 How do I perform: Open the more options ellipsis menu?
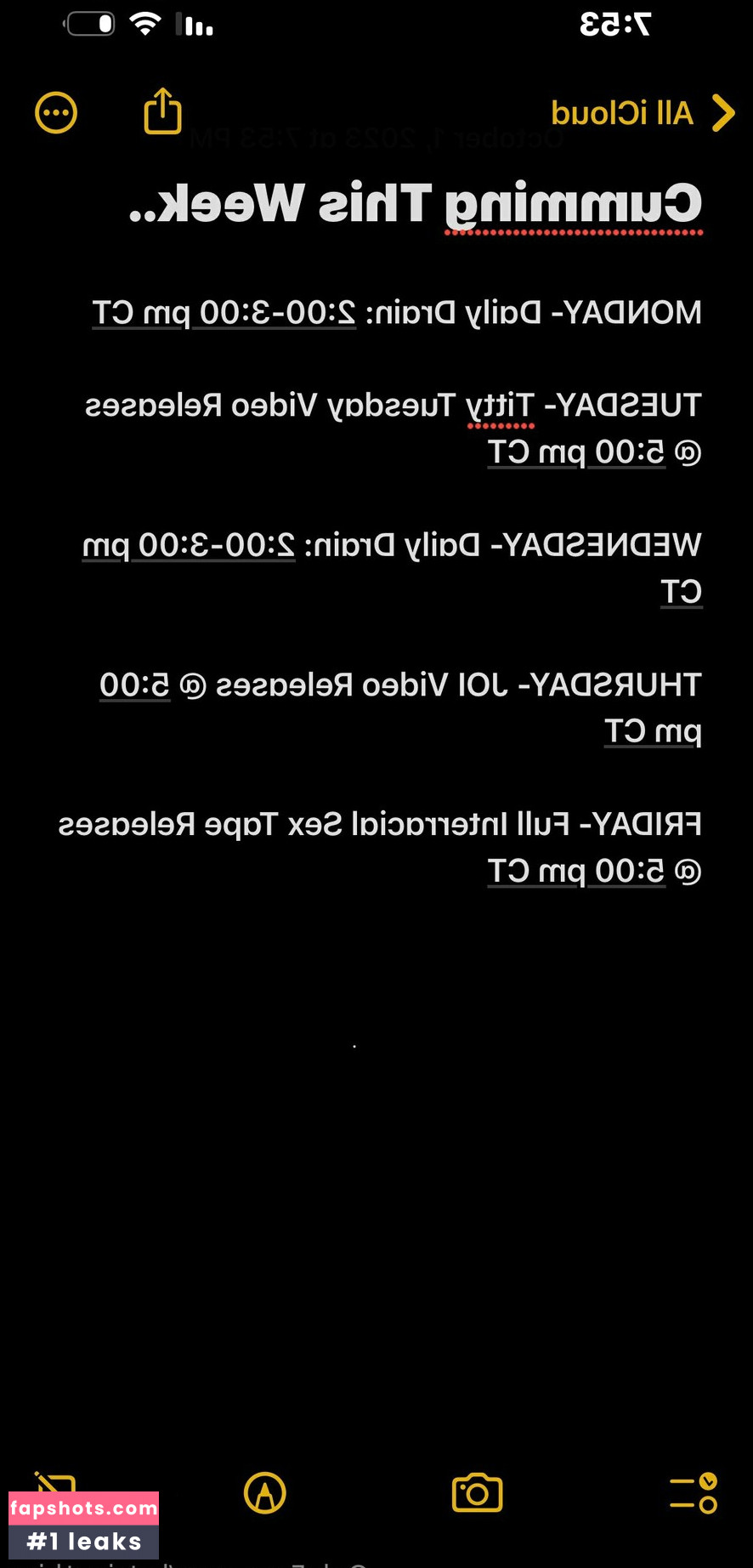[56, 112]
